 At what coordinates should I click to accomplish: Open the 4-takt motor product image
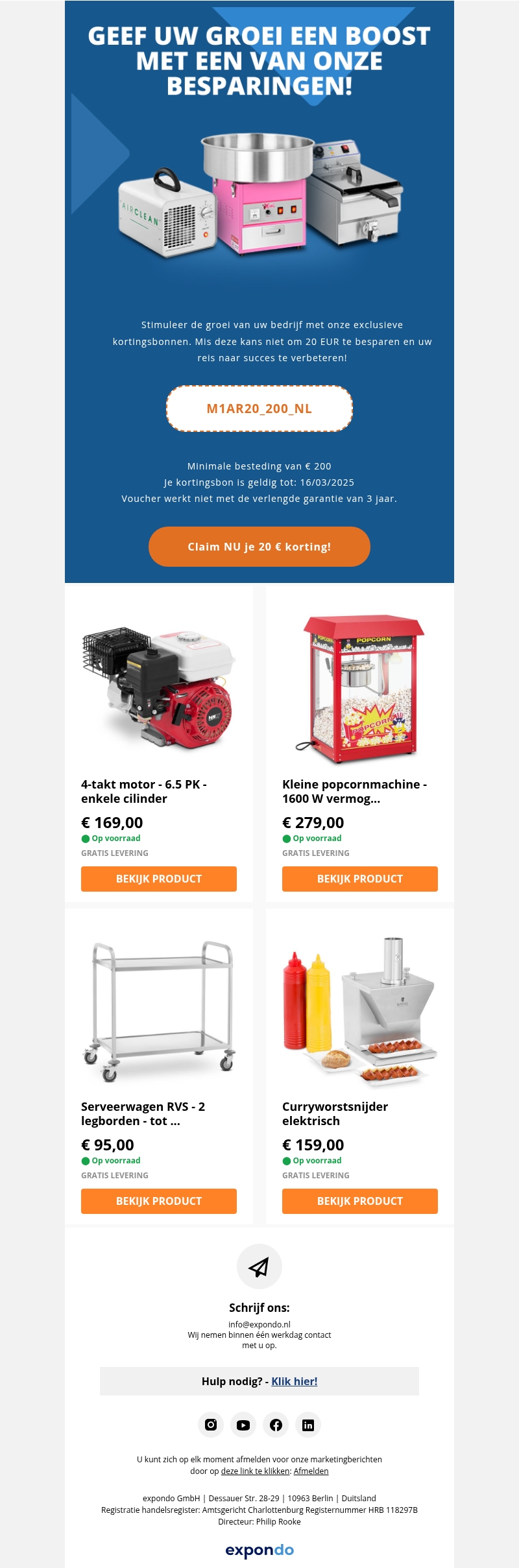point(159,687)
